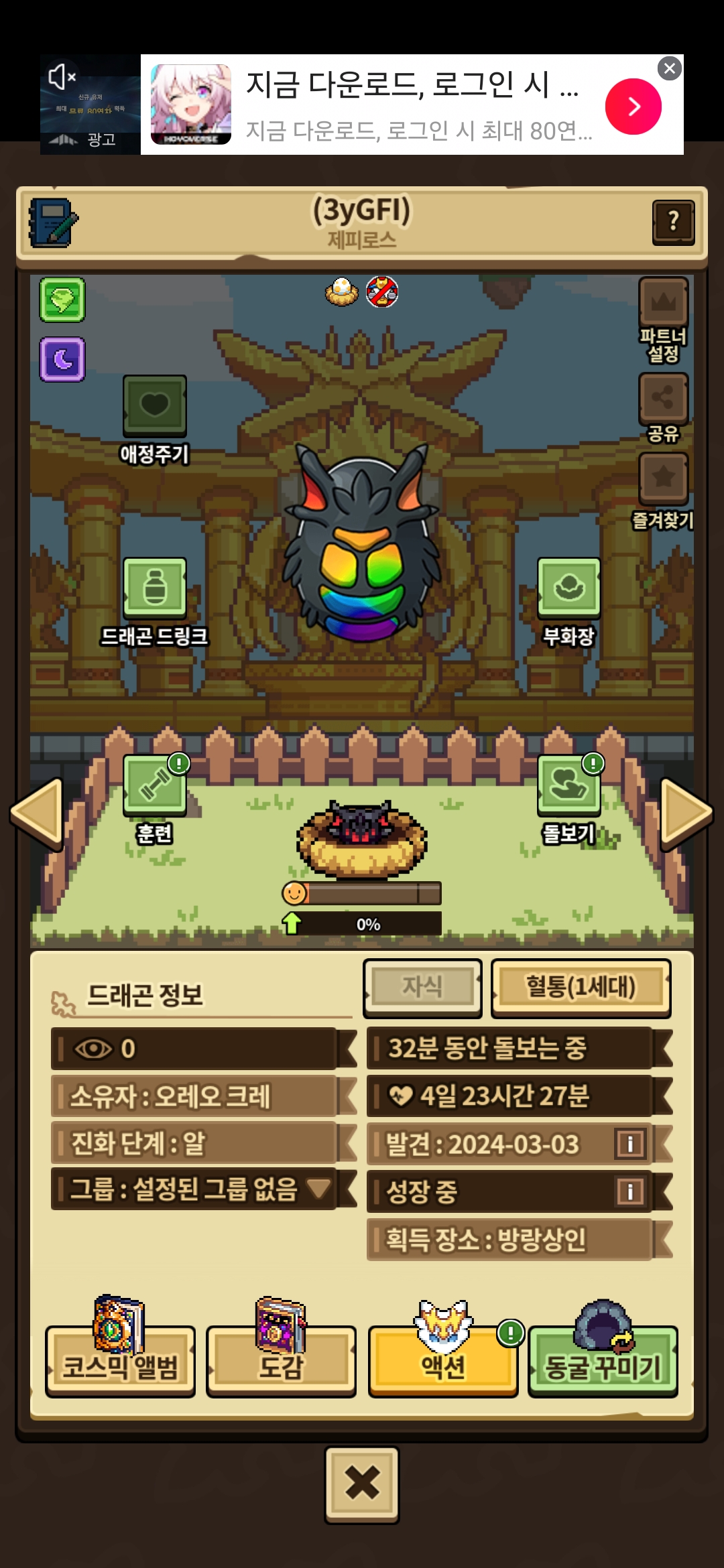Open the notepad edit icon

[x=54, y=222]
